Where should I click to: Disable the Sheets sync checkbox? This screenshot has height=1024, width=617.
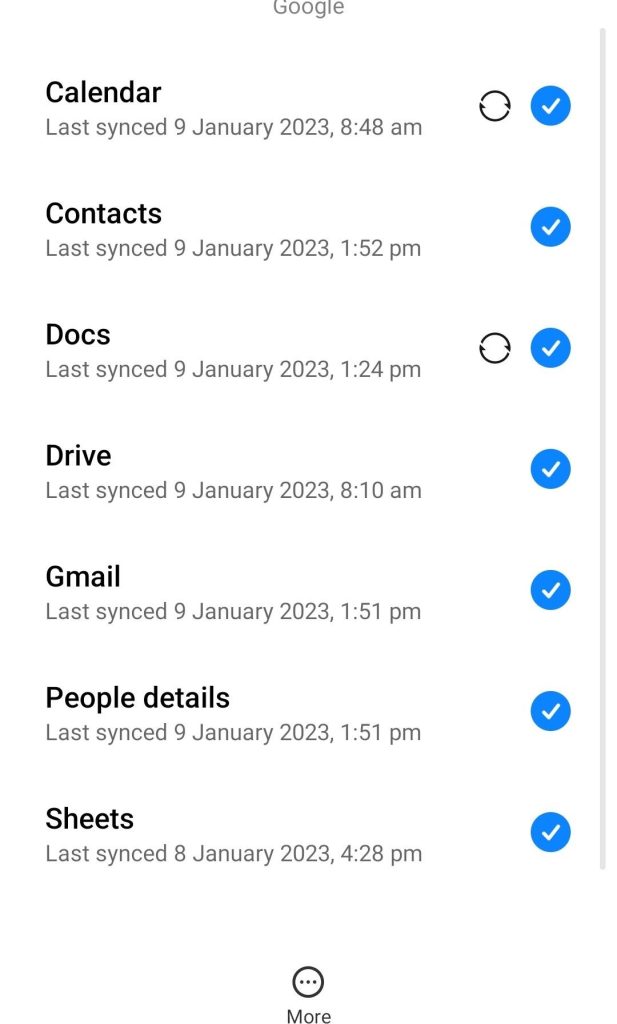(550, 832)
